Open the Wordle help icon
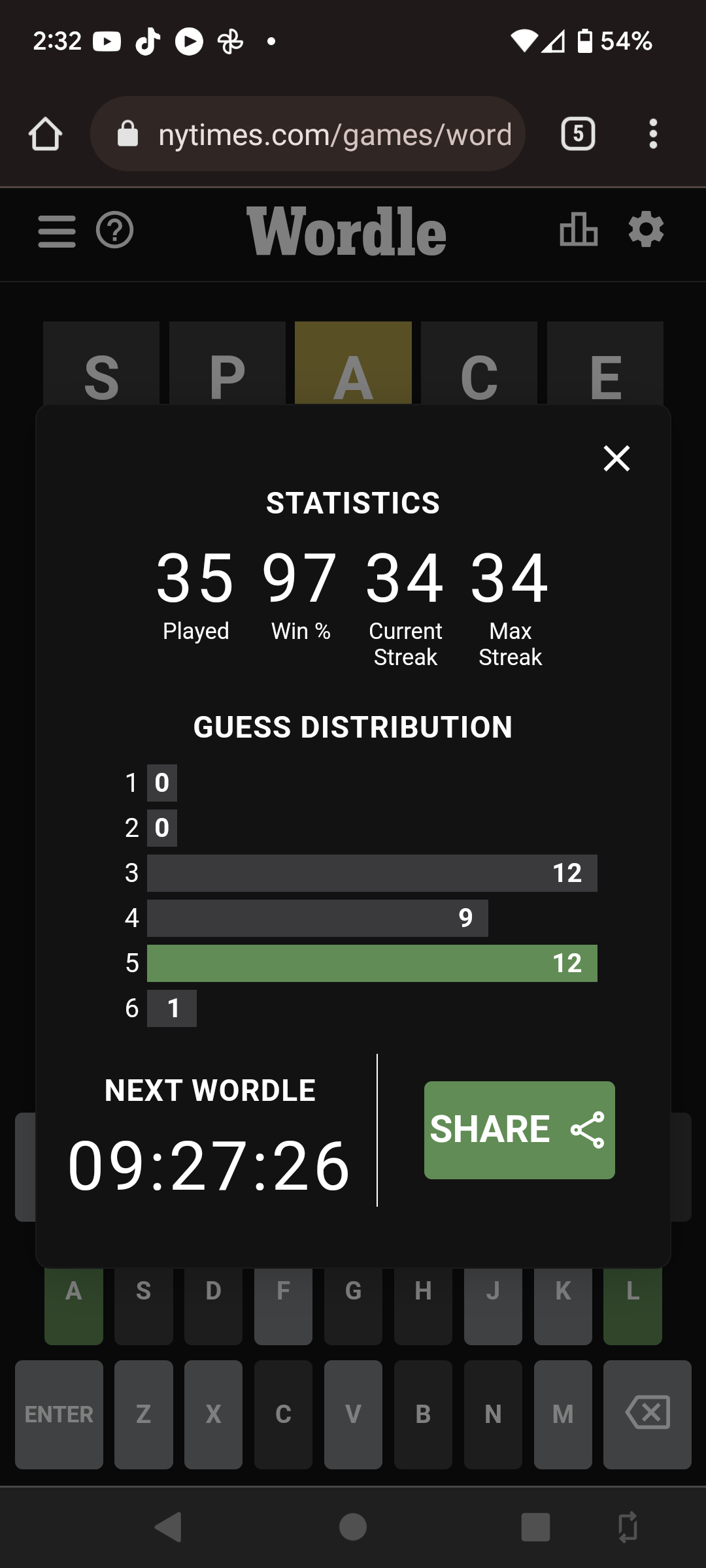Screen dimensions: 706x1568 [114, 231]
